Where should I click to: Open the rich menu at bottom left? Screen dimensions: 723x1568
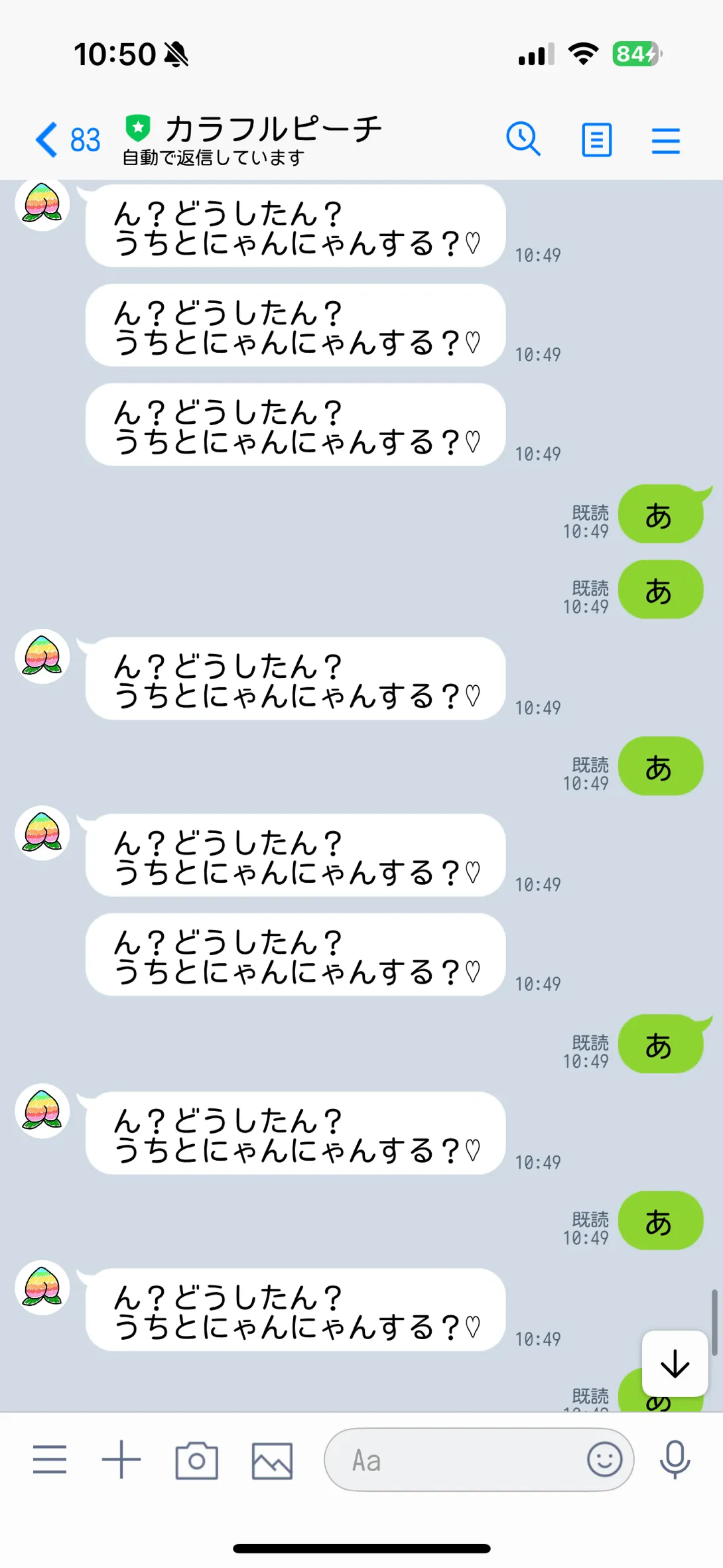pyautogui.click(x=50, y=1459)
